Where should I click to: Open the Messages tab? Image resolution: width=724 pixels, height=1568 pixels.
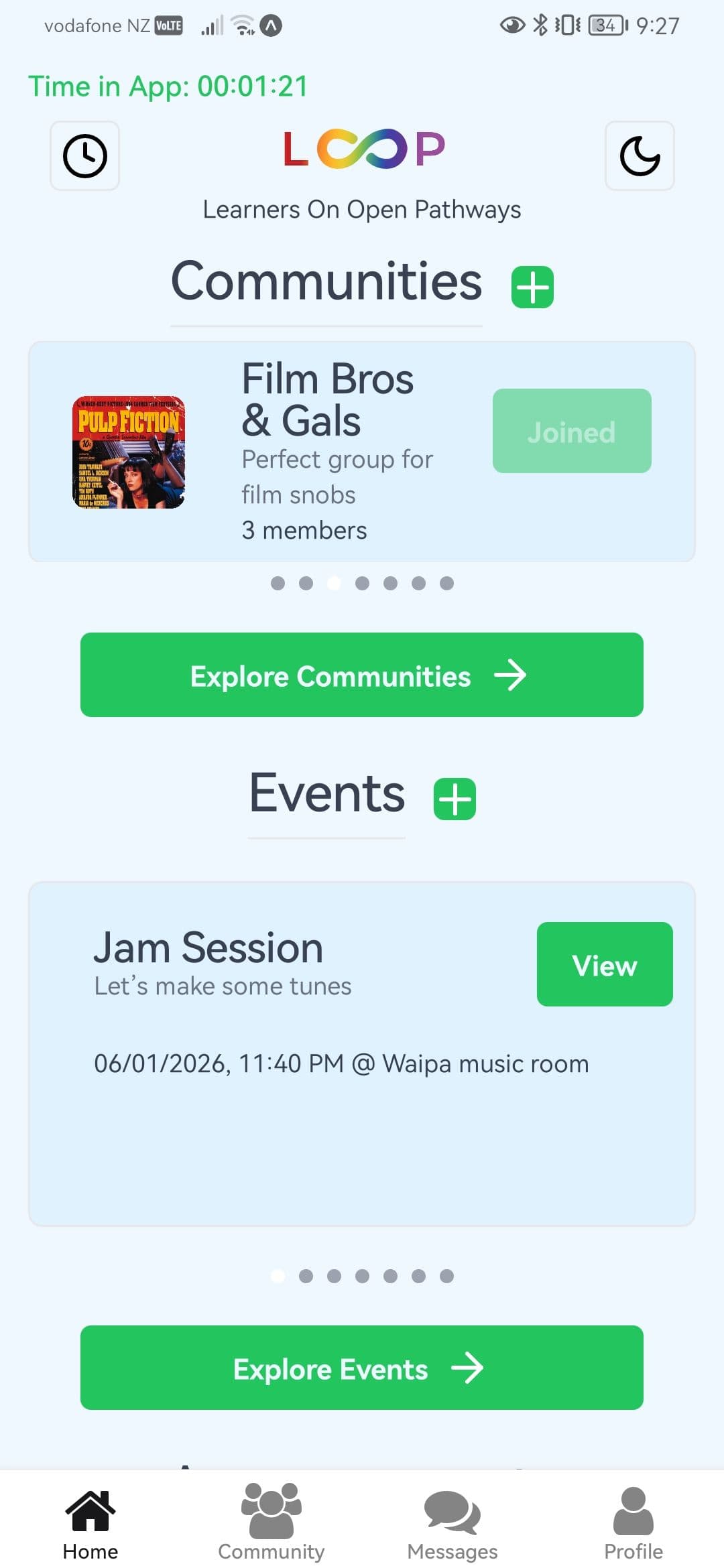[x=452, y=1522]
